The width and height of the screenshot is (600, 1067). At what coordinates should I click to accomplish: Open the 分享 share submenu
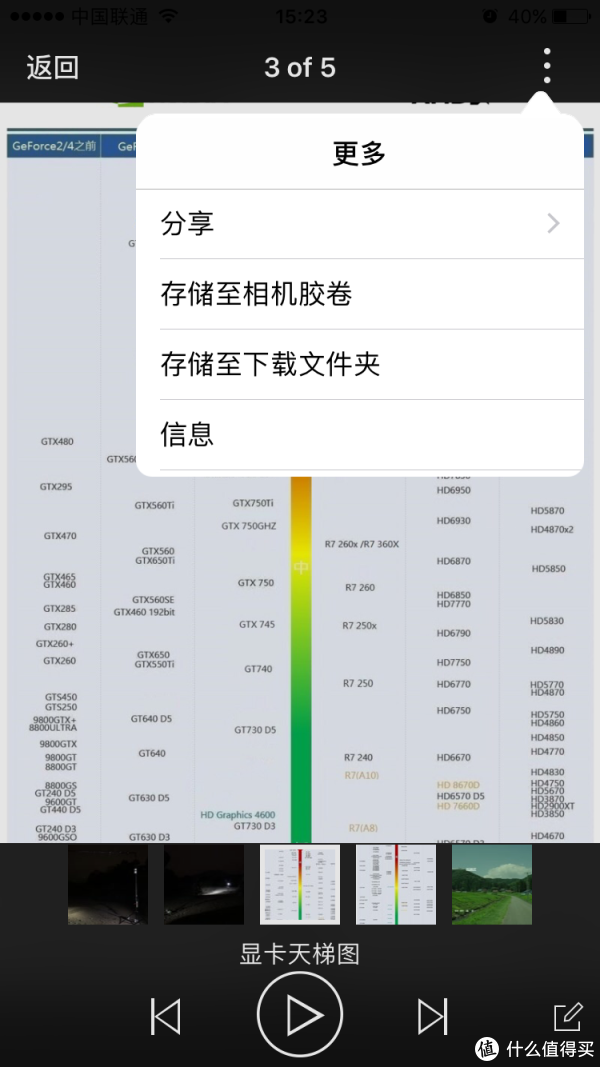(359, 224)
